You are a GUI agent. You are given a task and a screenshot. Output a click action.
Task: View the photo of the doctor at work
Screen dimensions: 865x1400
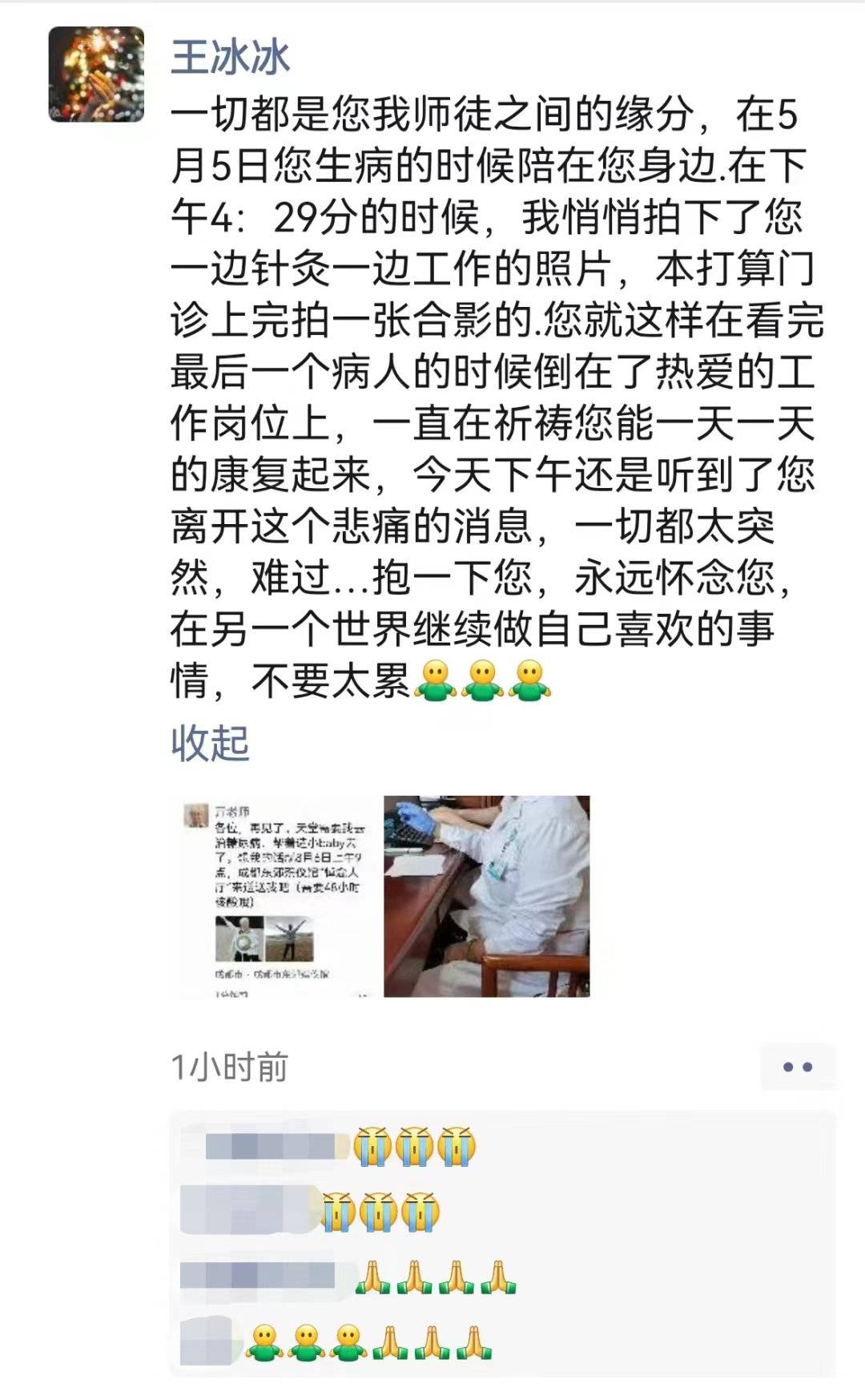(486, 896)
